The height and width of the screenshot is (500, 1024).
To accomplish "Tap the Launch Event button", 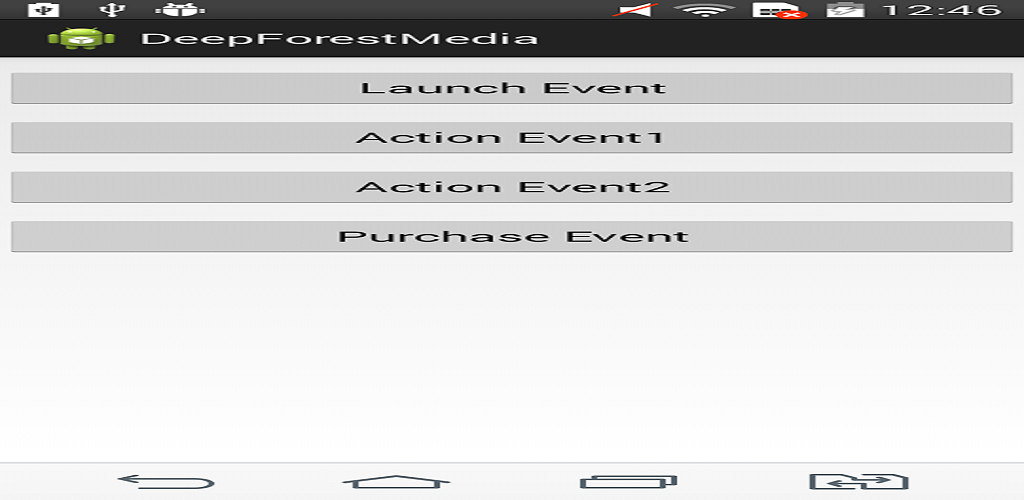I will [x=512, y=88].
